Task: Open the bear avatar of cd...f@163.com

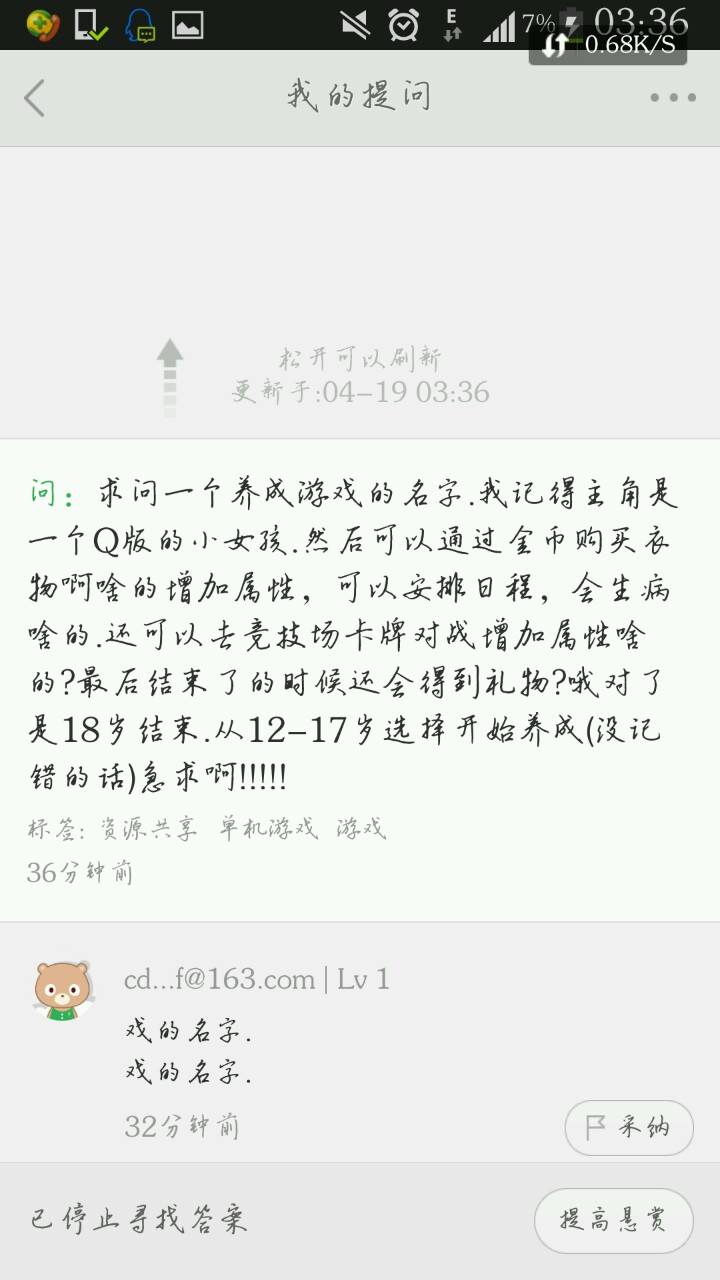Action: pos(63,990)
